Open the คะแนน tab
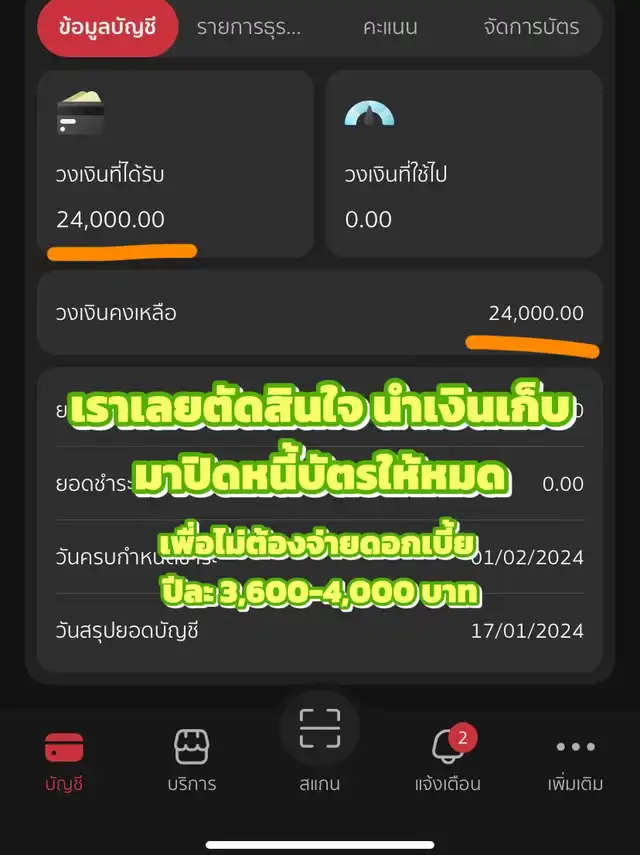The image size is (640, 855). coord(390,28)
